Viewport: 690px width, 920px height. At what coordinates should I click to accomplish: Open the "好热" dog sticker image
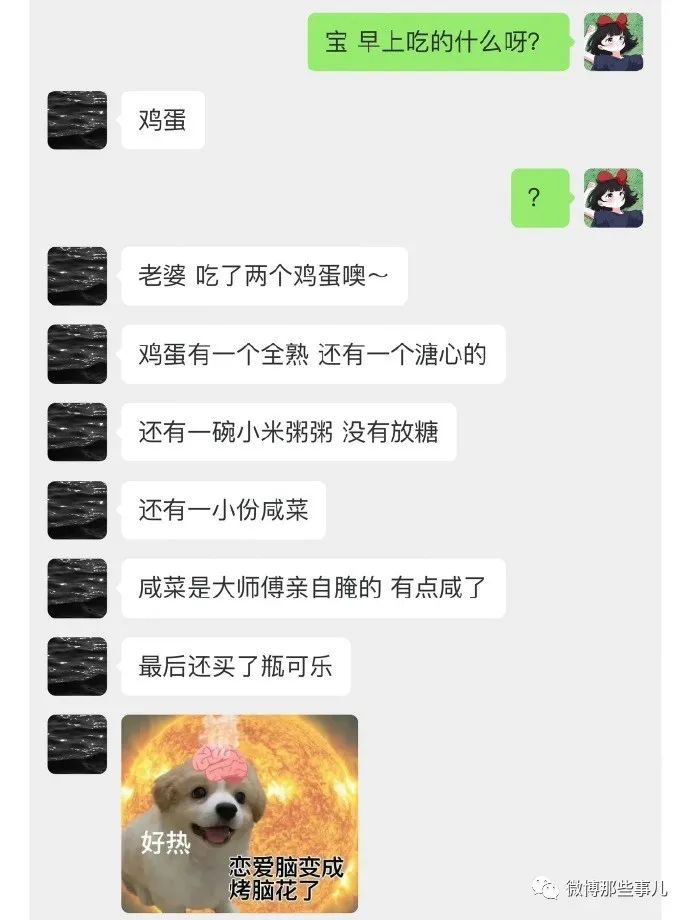coord(239,812)
